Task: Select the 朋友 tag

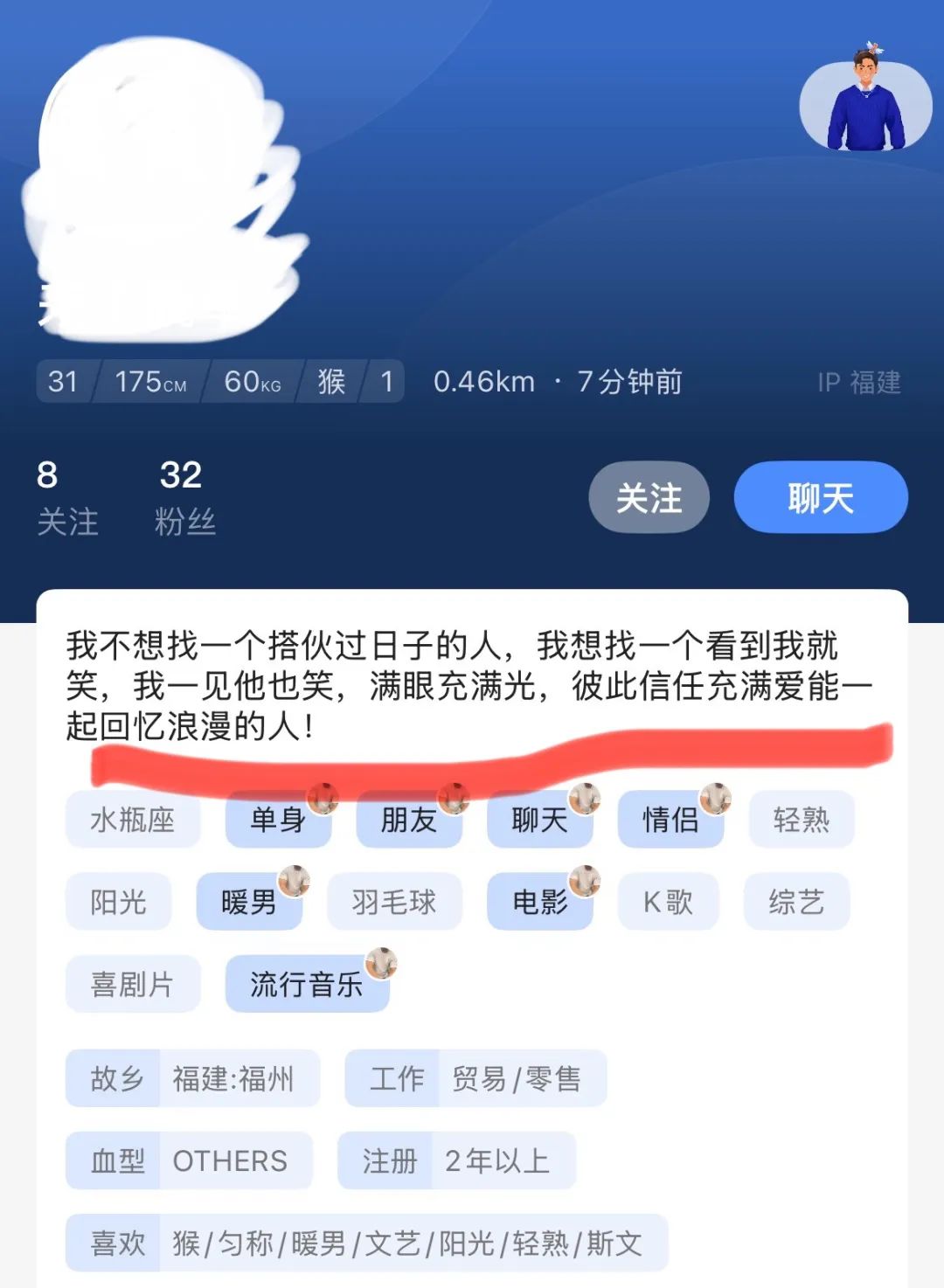Action: (x=408, y=820)
